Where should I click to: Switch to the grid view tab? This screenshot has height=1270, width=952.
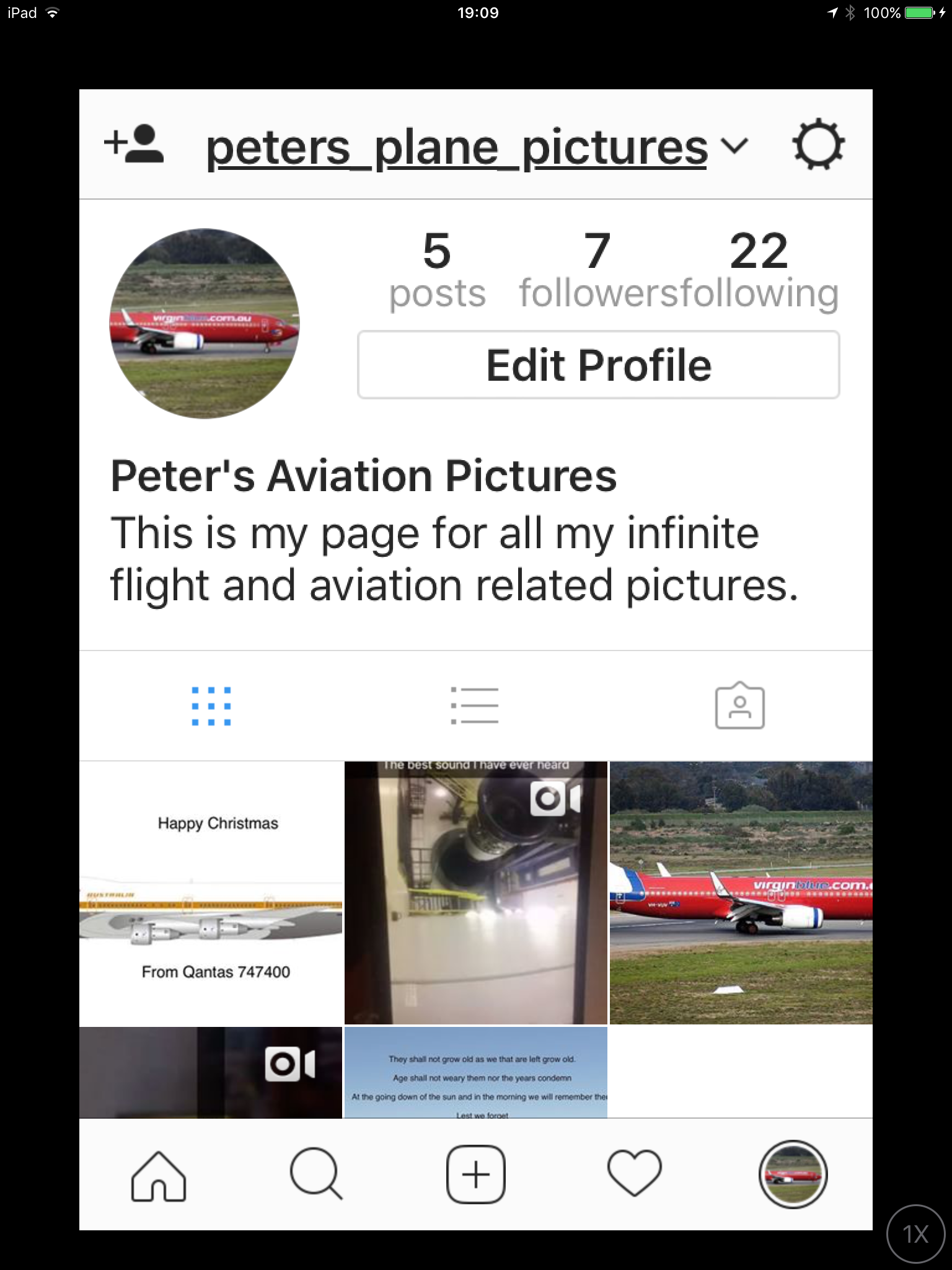point(211,706)
